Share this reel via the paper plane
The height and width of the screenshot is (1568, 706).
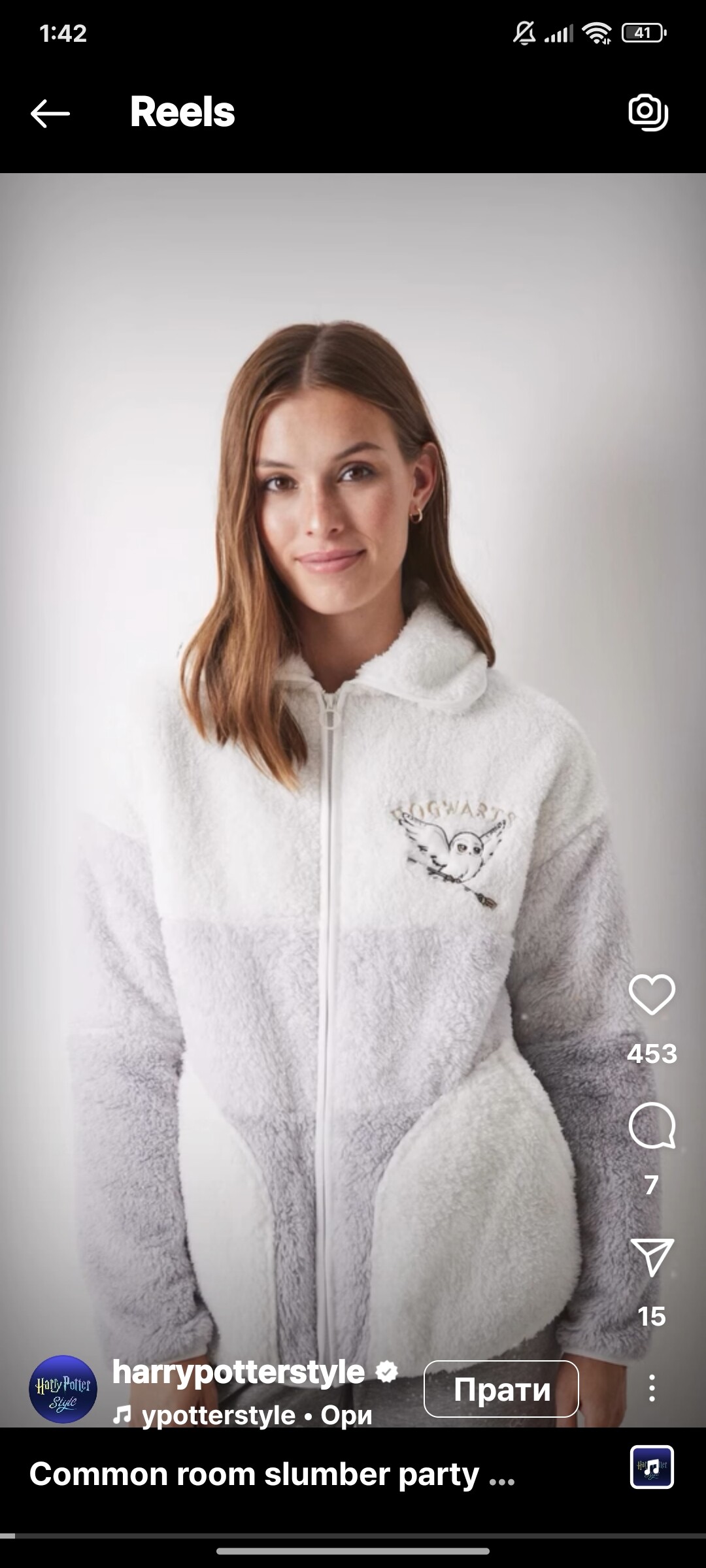pos(652,1257)
